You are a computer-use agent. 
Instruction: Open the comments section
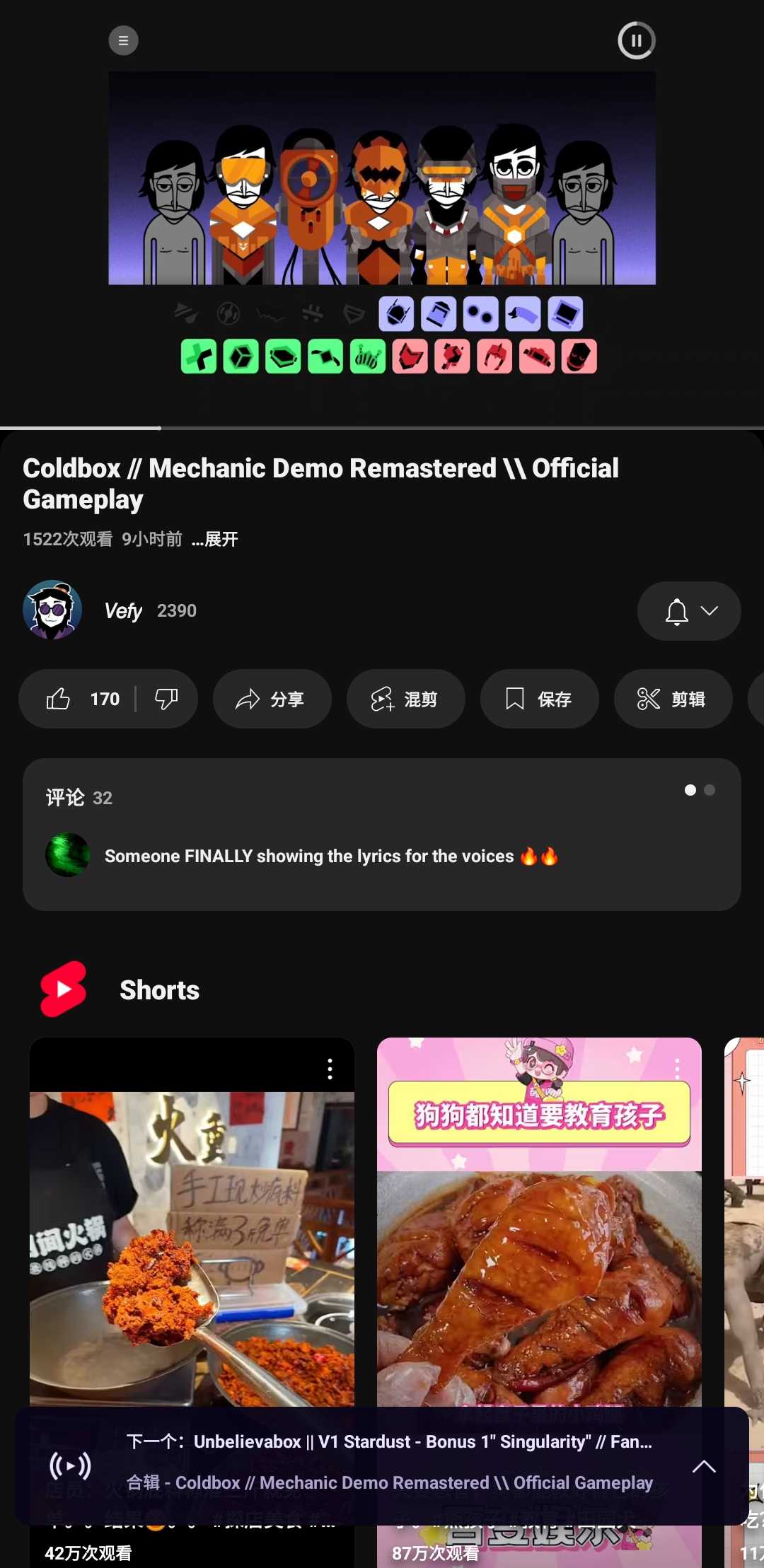click(381, 835)
